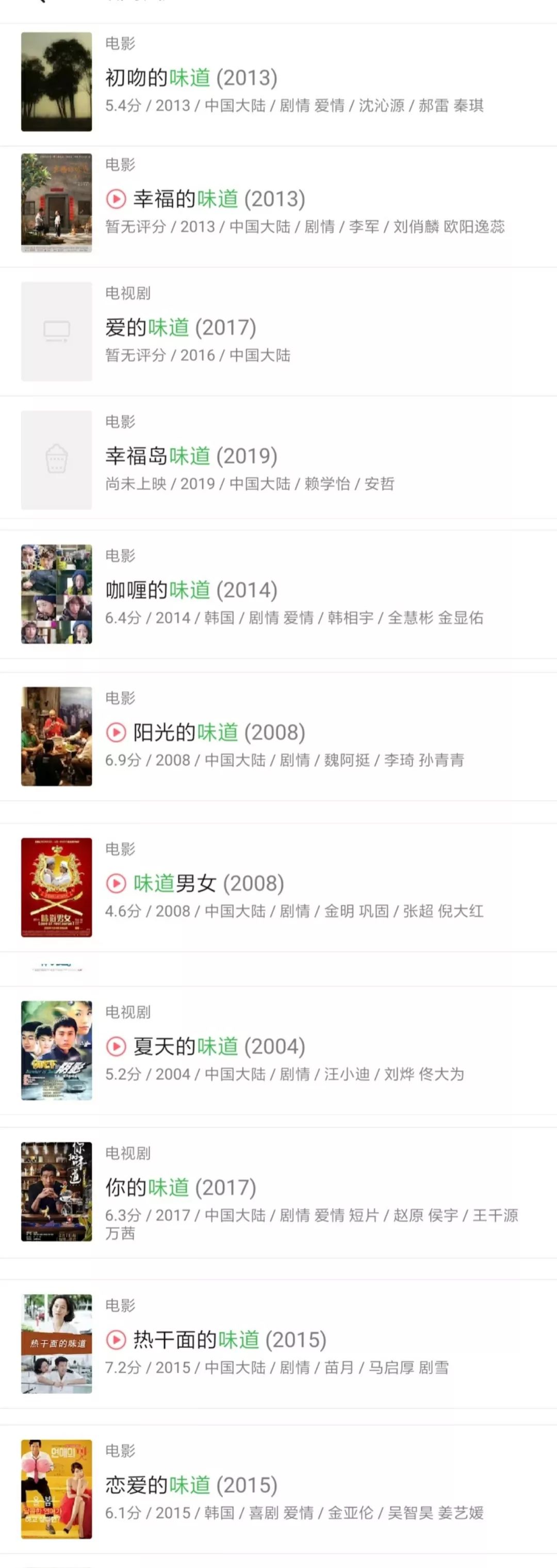Open the result 幸福的味道 (2013)
This screenshot has height=1568, width=557.
[219, 199]
